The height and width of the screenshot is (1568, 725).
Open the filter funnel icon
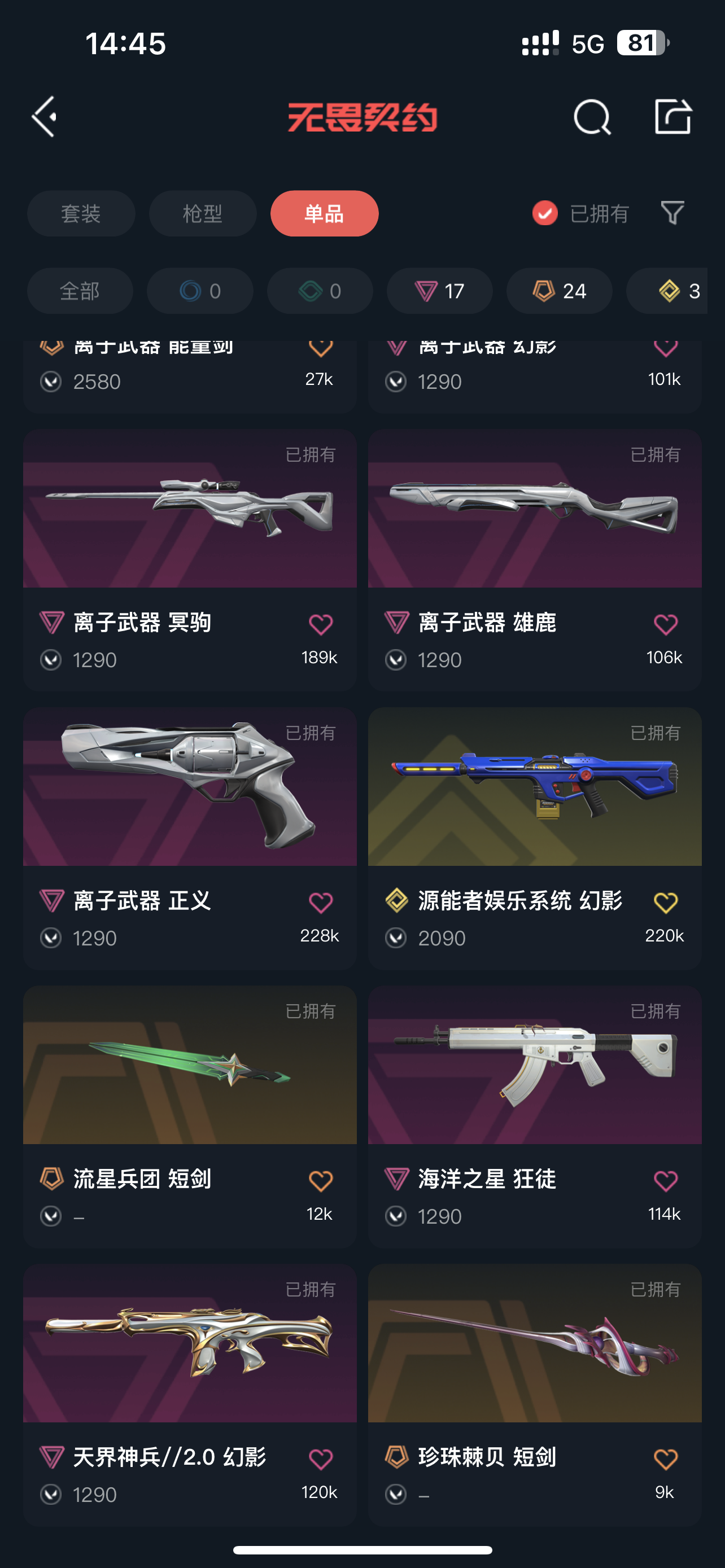672,213
